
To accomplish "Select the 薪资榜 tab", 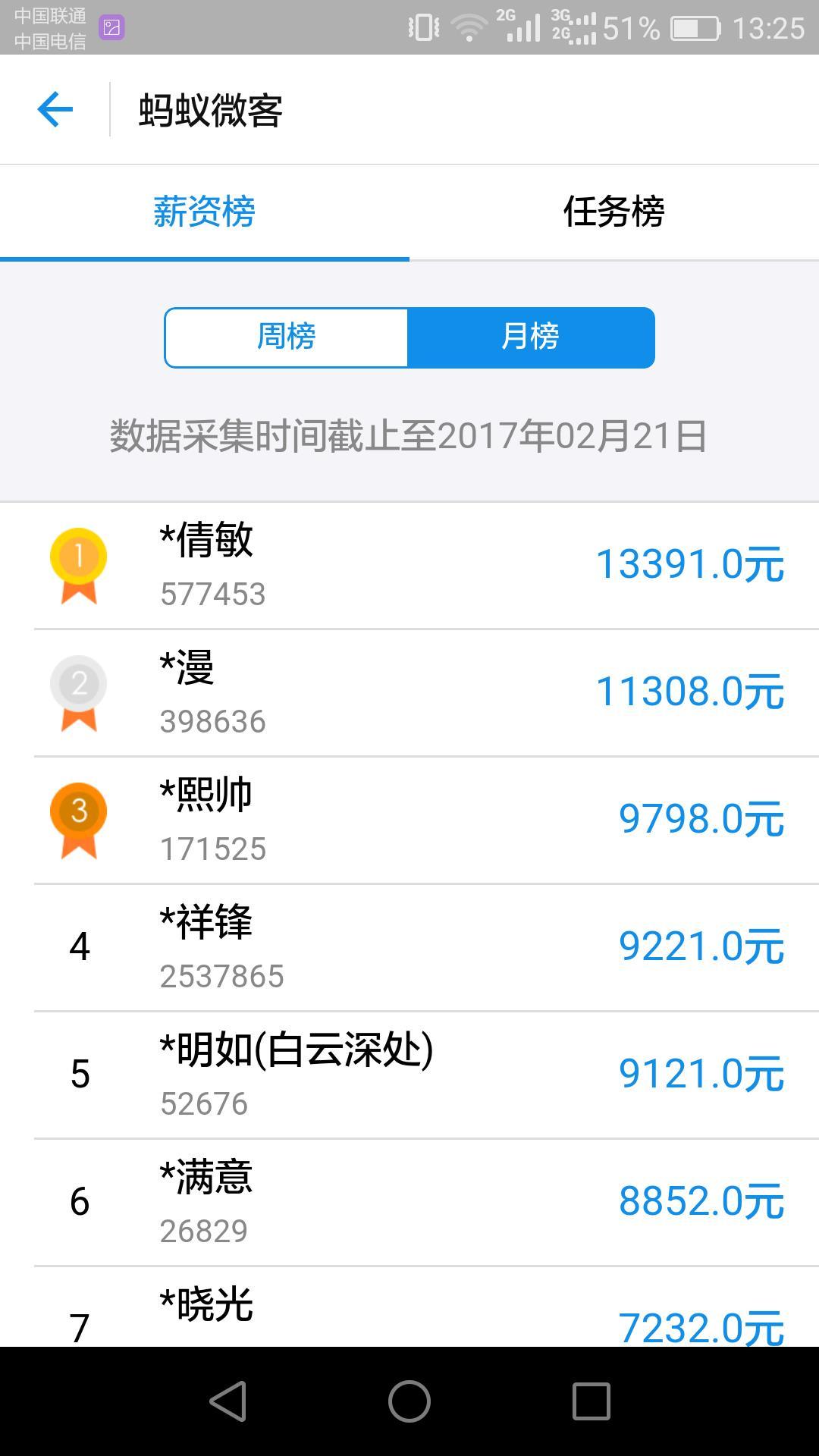I will pos(205,212).
